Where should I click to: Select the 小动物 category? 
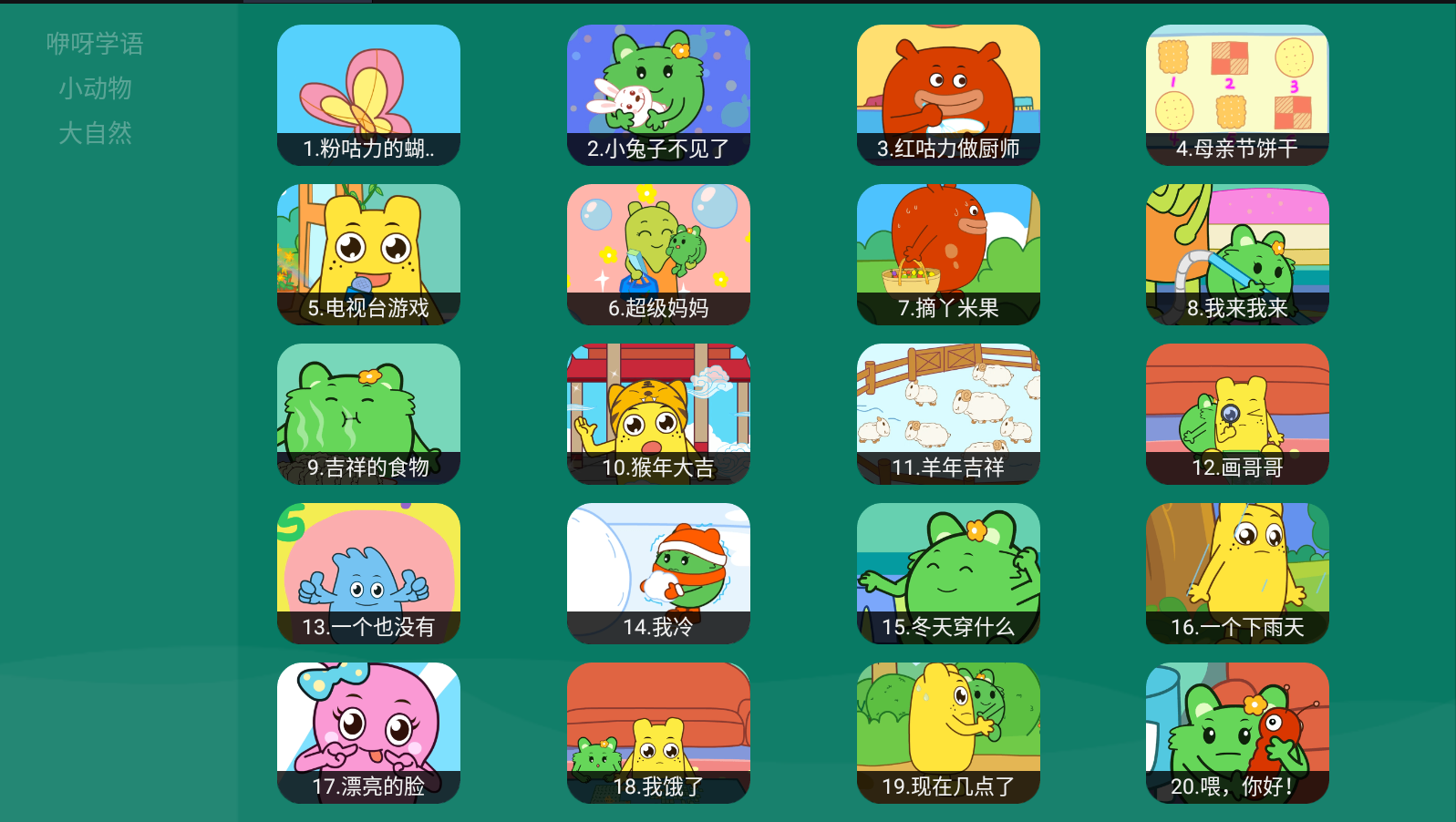coord(95,88)
